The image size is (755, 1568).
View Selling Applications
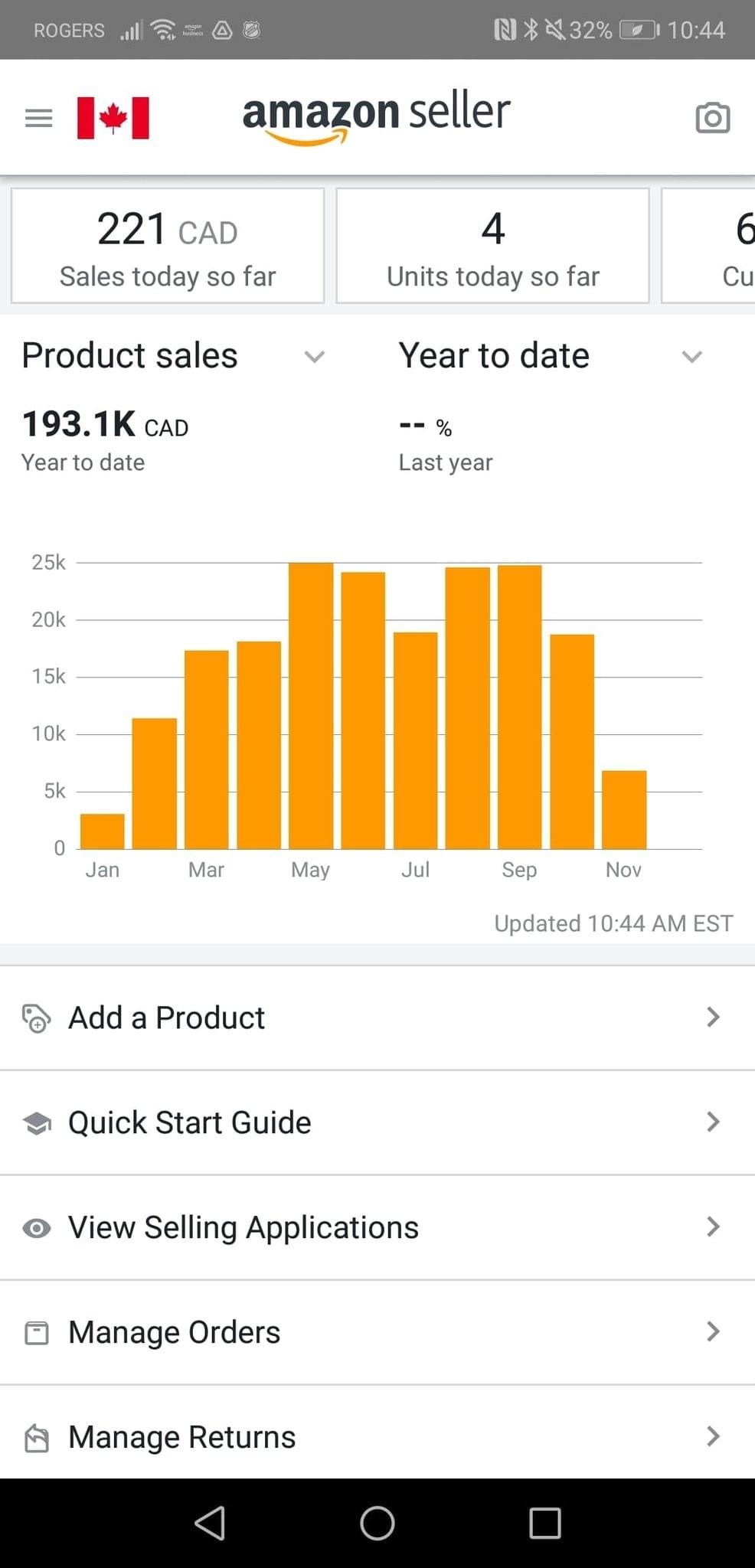[x=377, y=1227]
